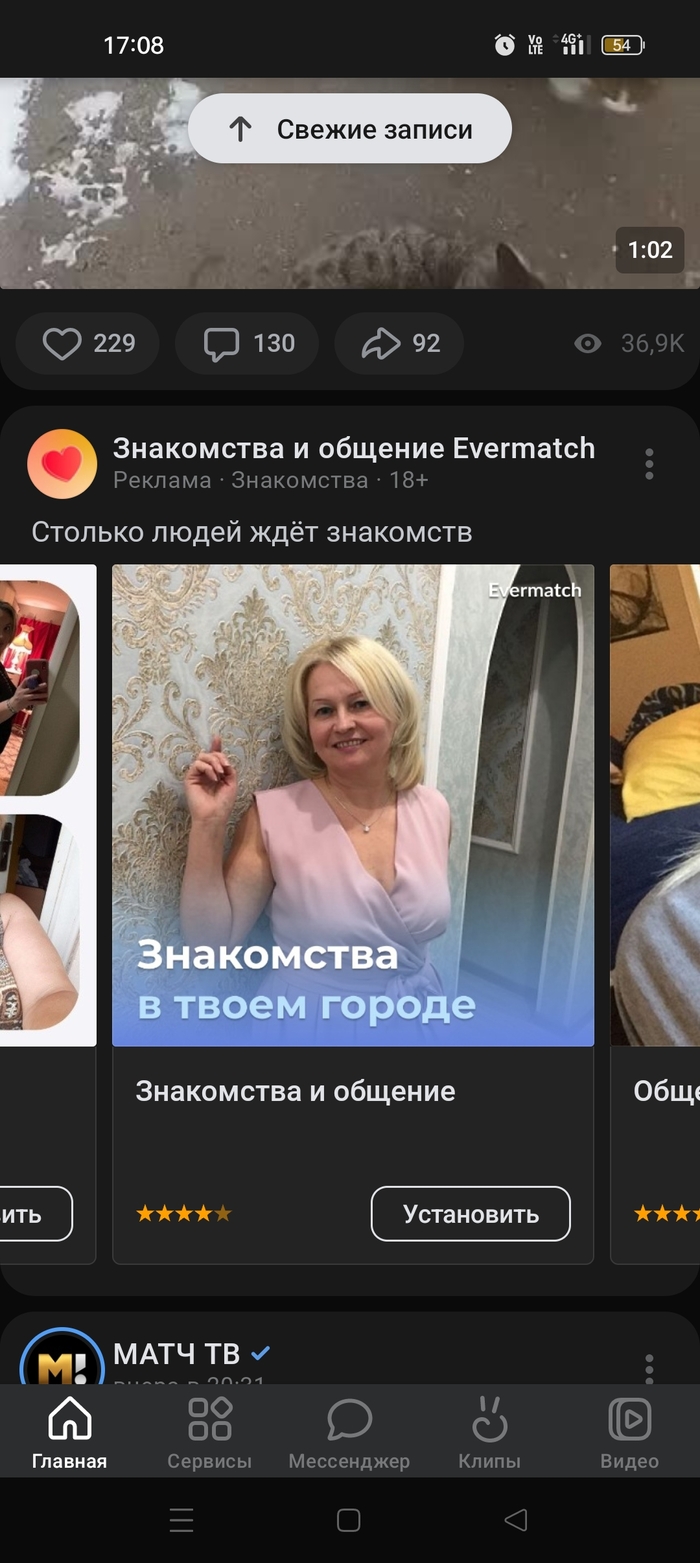Open the МАТЧ ТВ post overflow menu
This screenshot has height=1563, width=700.
coord(649,1366)
